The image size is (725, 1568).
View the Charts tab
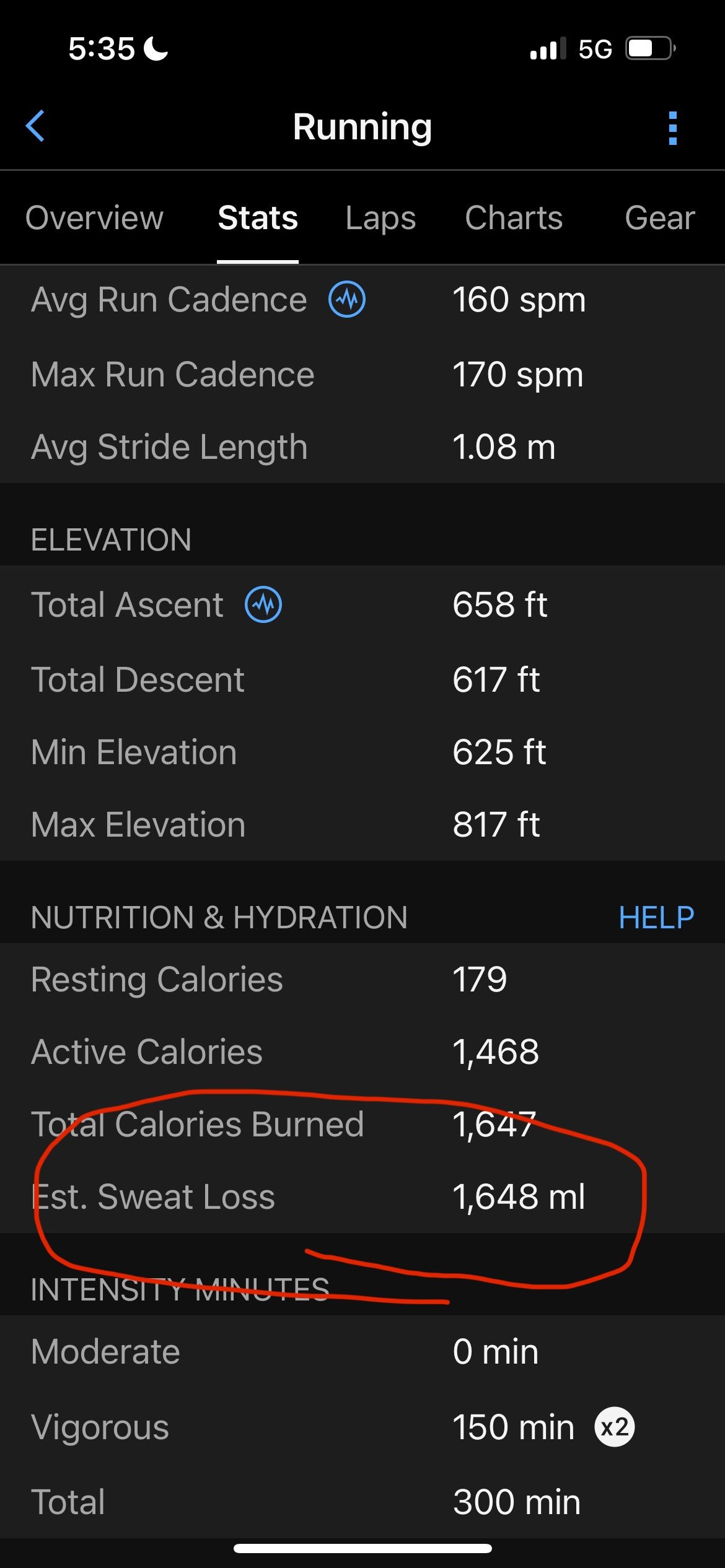pyautogui.click(x=514, y=218)
